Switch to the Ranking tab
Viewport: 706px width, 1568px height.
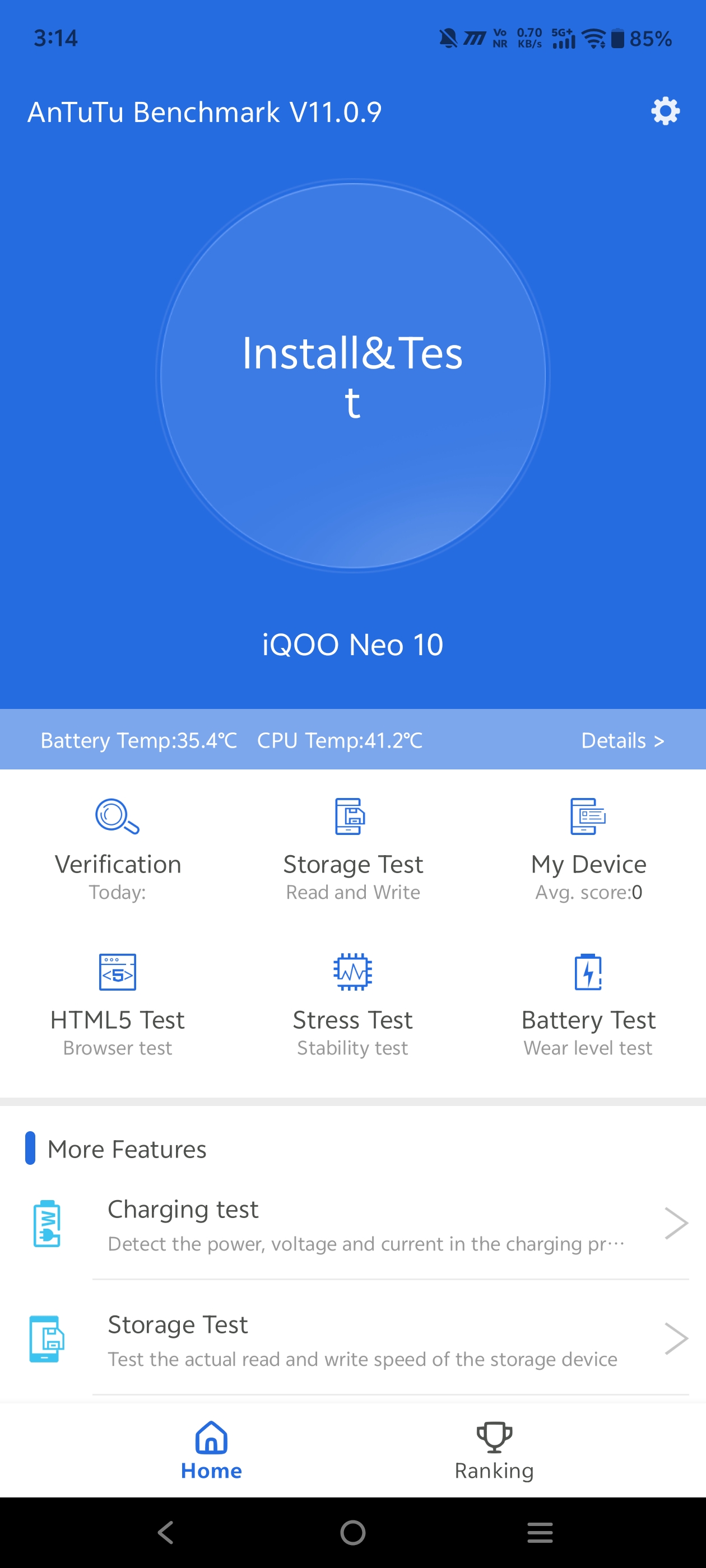[494, 1452]
